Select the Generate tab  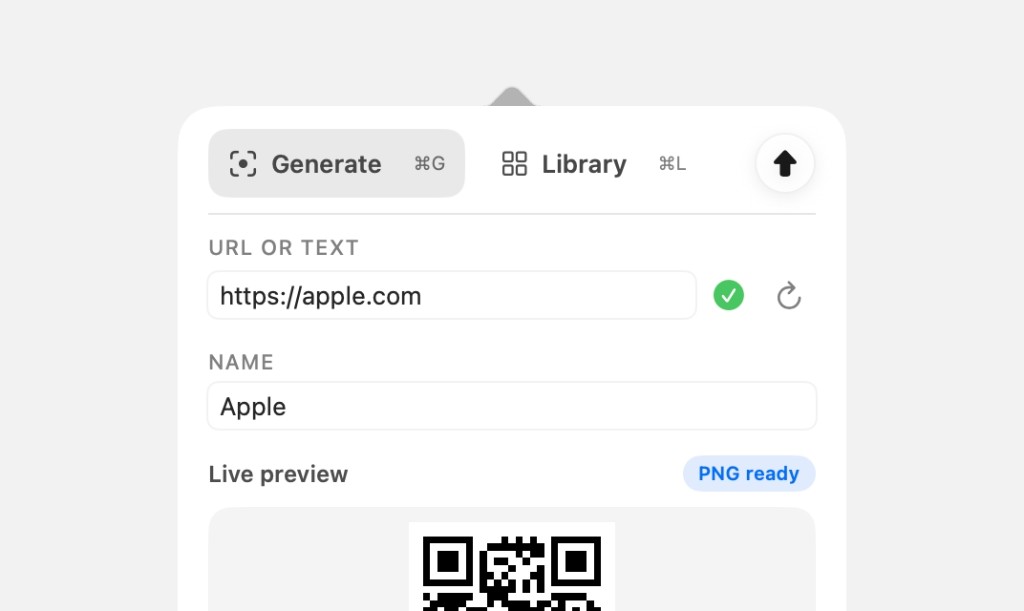336,163
